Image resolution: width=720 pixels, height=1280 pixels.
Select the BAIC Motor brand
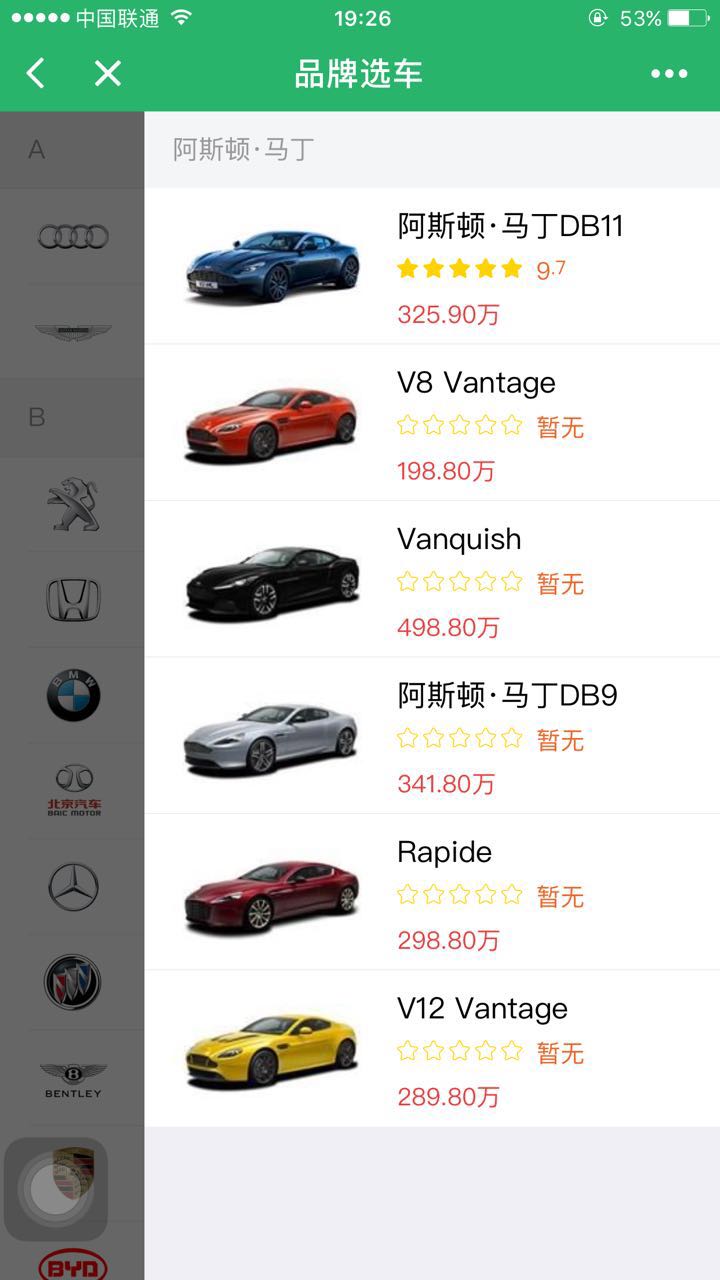coord(73,790)
